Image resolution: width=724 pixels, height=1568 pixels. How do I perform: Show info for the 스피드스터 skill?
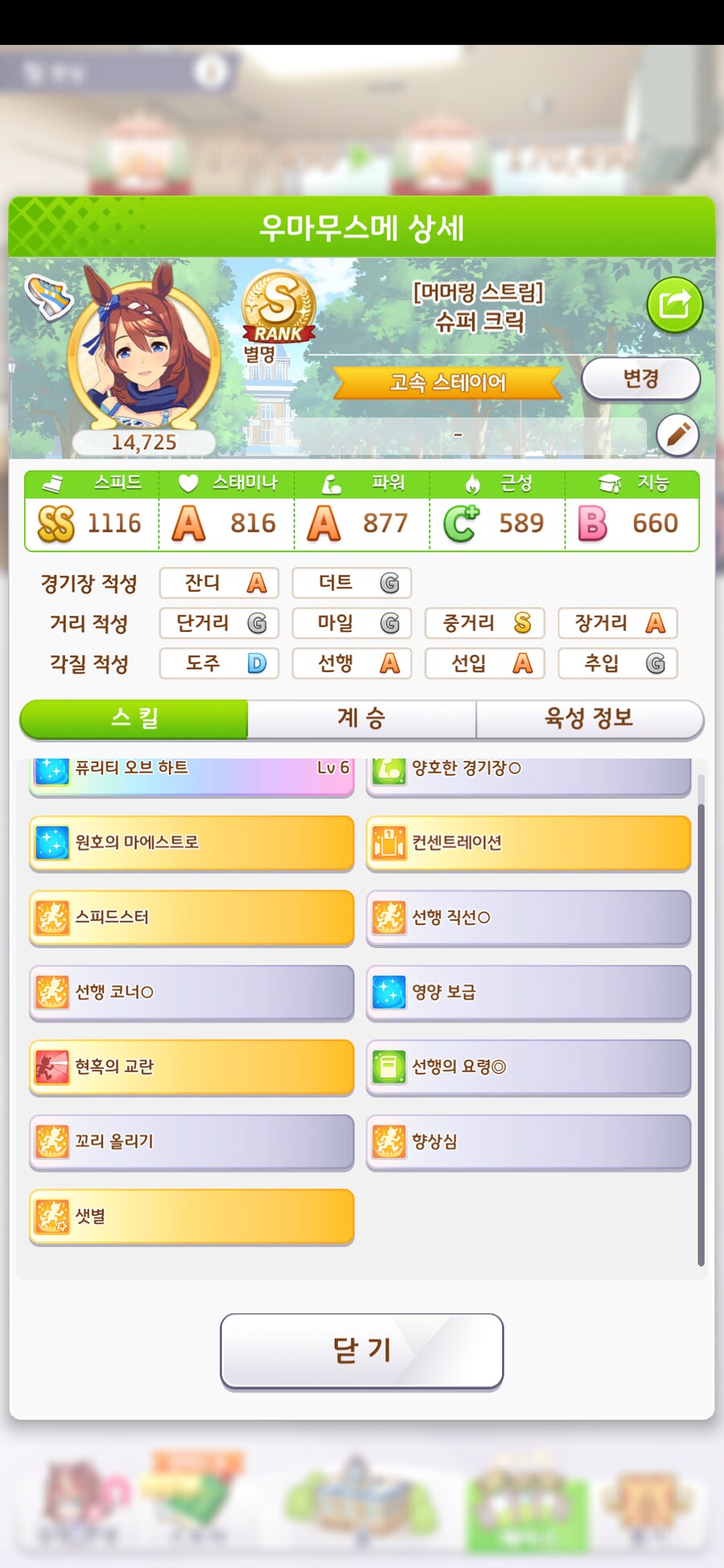coord(191,917)
